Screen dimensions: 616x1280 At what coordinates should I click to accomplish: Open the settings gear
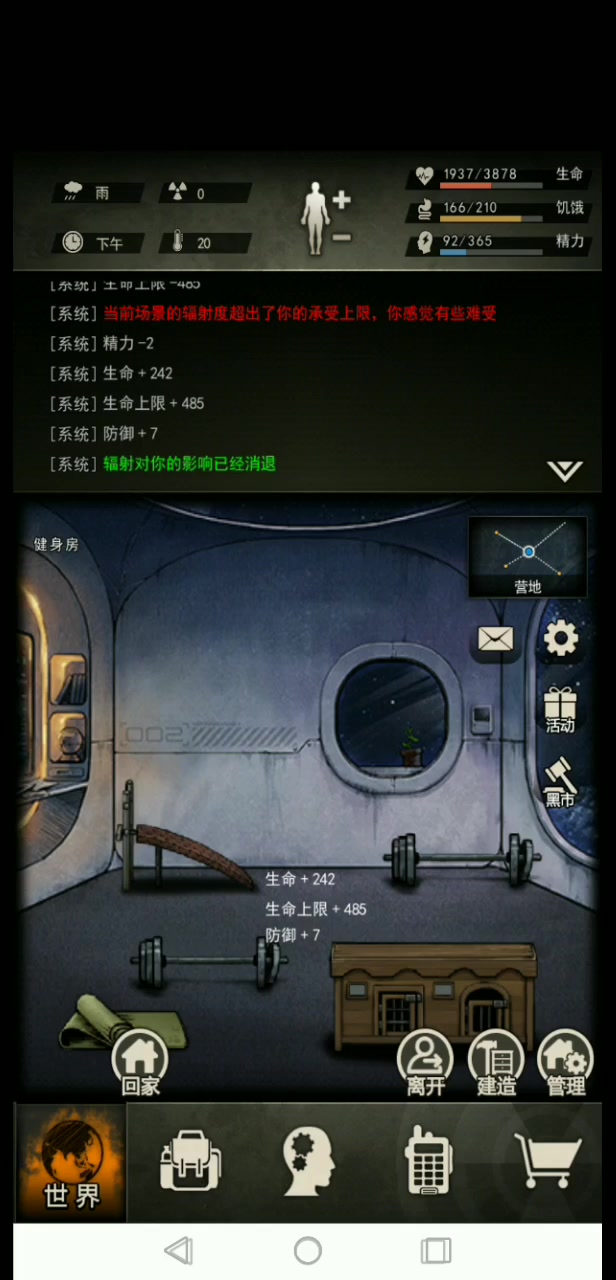(560, 639)
